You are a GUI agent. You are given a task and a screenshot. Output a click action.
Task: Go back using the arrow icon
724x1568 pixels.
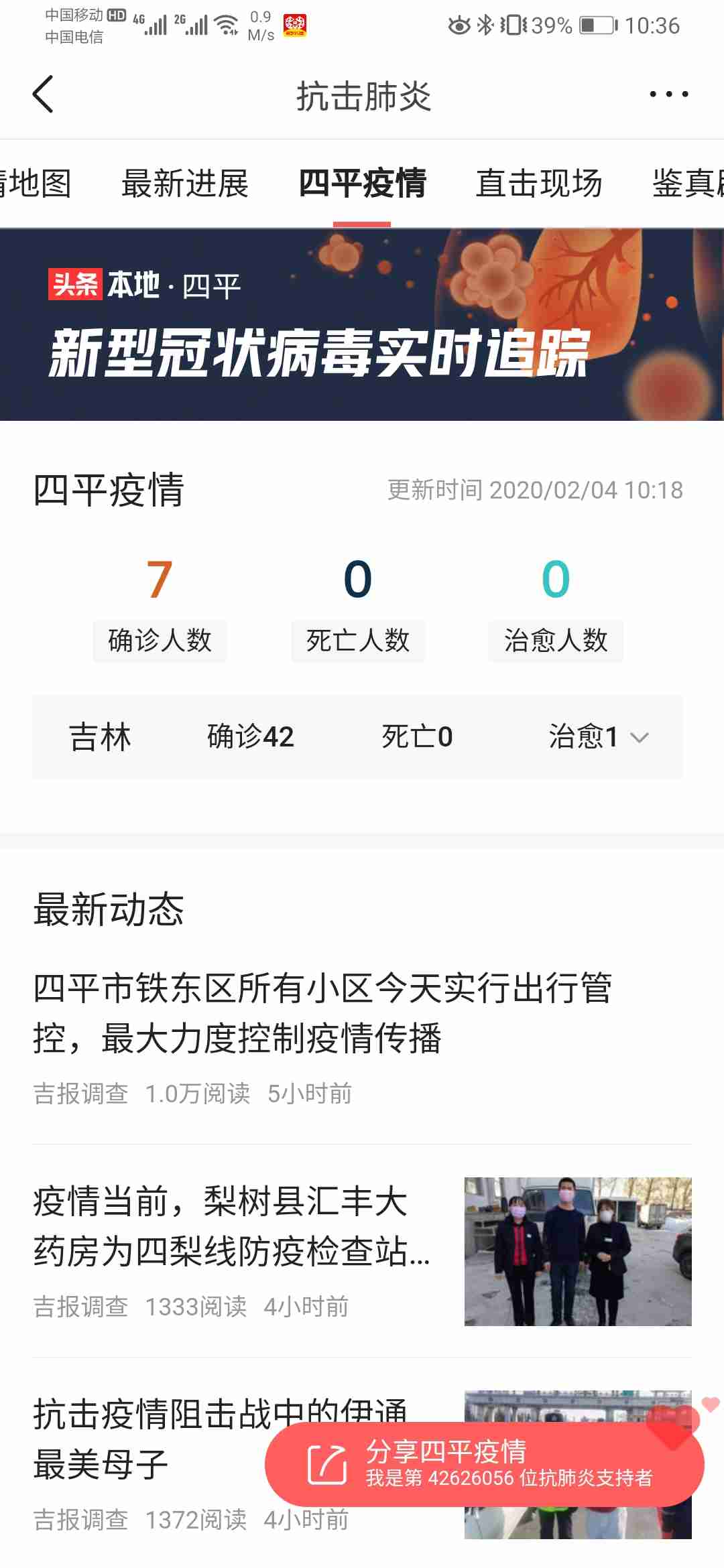point(43,94)
